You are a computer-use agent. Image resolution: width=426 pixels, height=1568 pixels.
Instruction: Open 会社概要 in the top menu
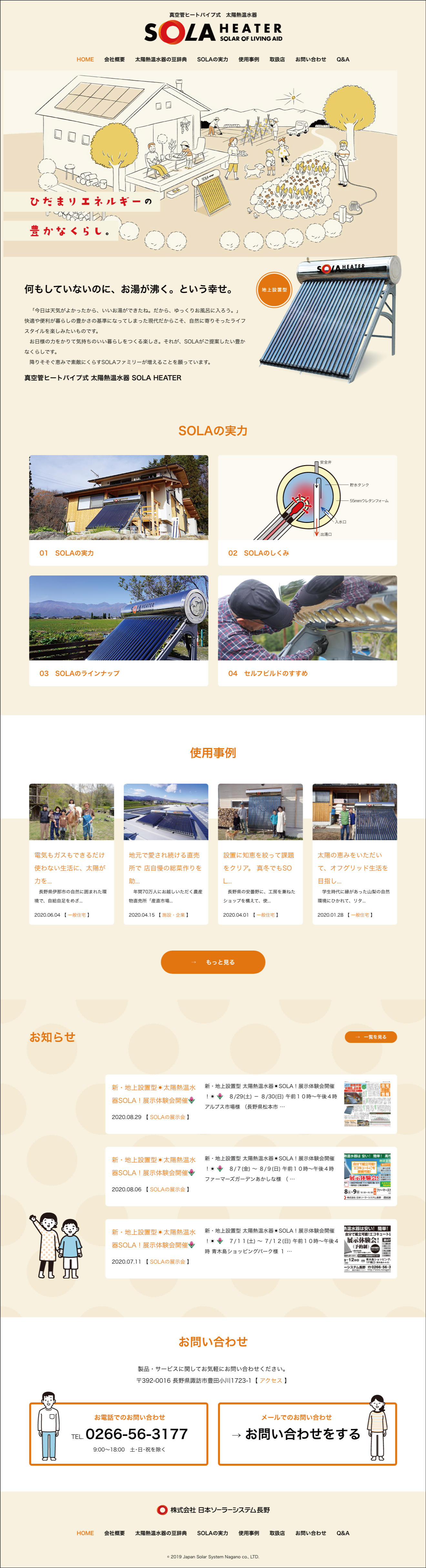click(x=115, y=60)
